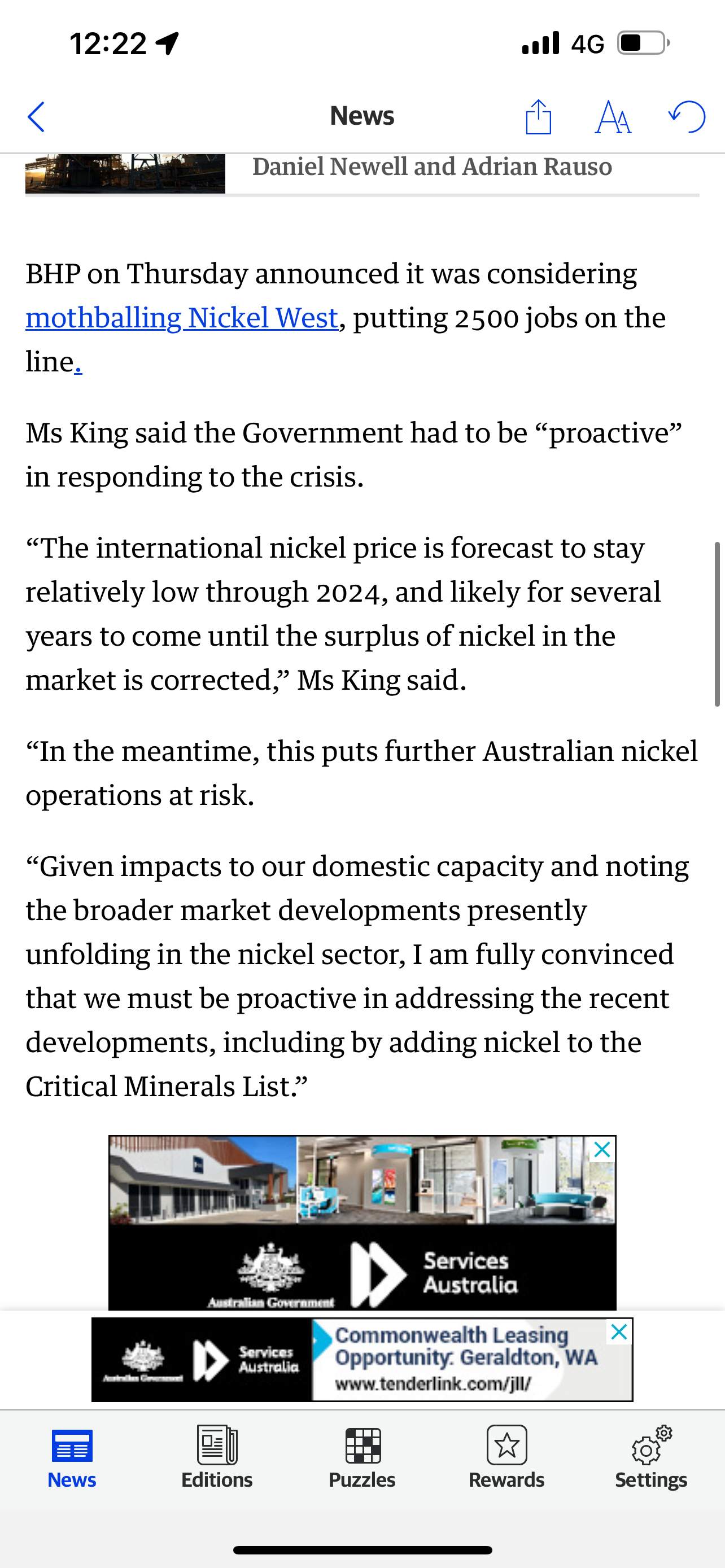This screenshot has width=725, height=1568.
Task: Open the Commonwealth Leasing Opportunity ad
Action: tap(362, 1359)
